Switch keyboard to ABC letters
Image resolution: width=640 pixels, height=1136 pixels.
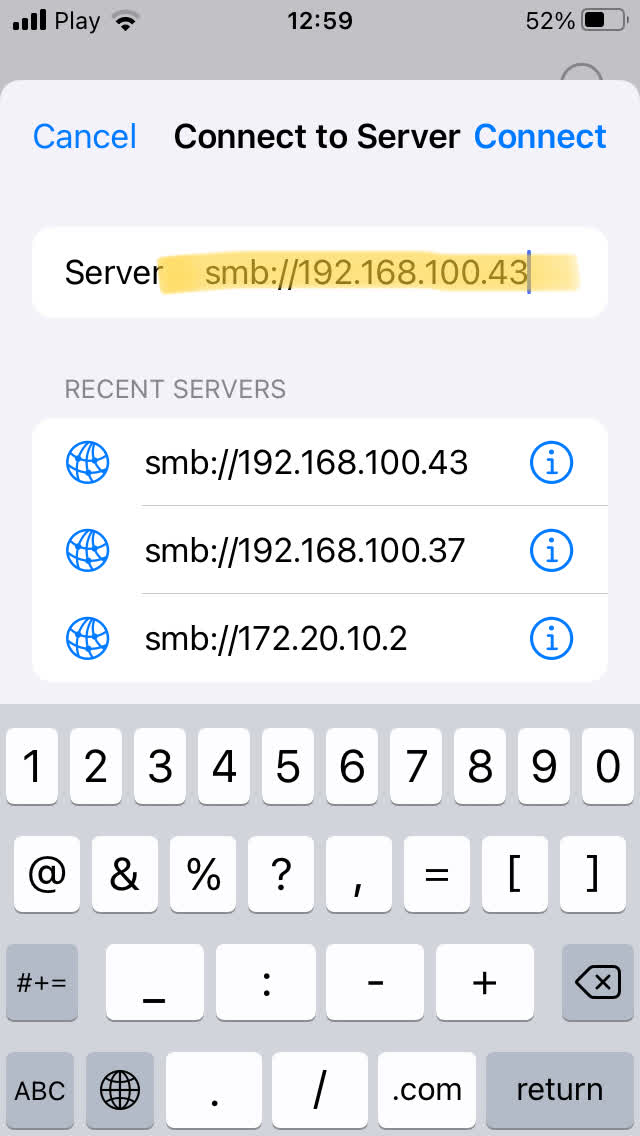[40, 1089]
